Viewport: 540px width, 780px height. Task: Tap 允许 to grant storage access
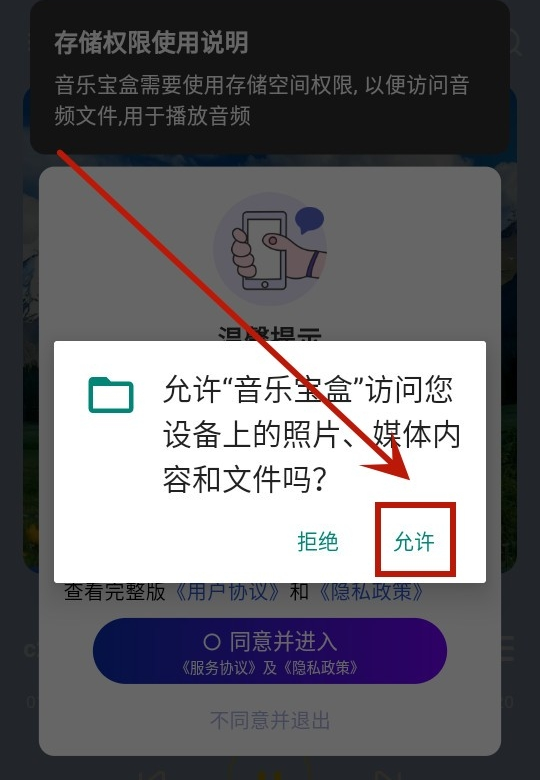[x=414, y=541]
